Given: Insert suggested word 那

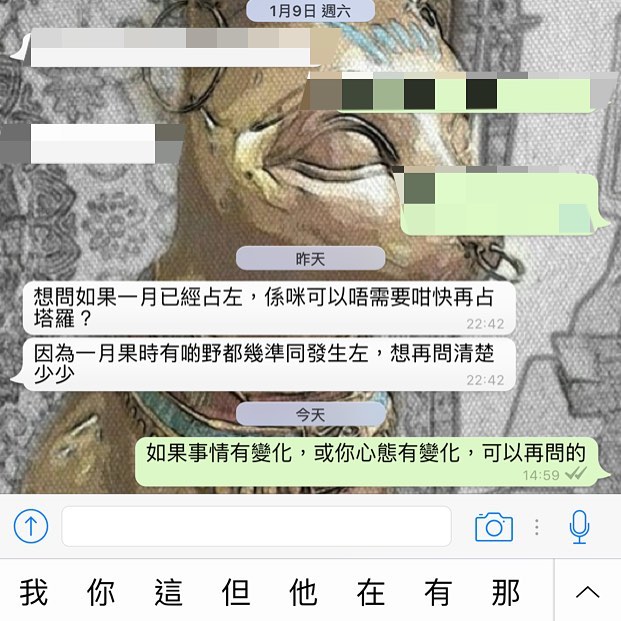Looking at the screenshot, I should (506, 592).
